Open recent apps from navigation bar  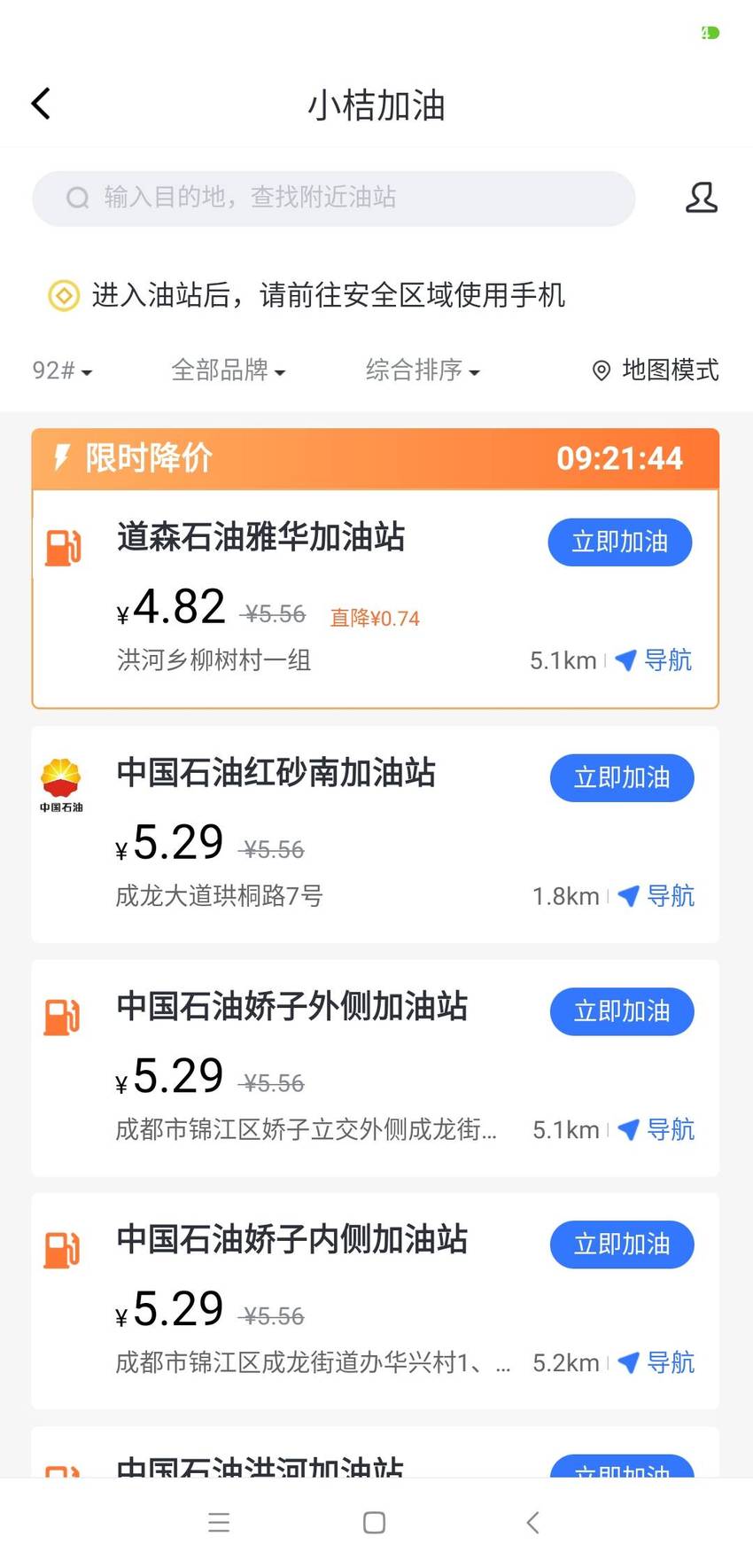(x=219, y=1523)
